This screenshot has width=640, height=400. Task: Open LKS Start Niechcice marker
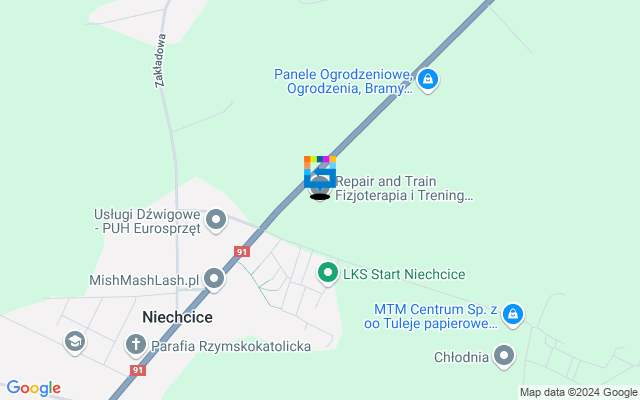tap(327, 272)
